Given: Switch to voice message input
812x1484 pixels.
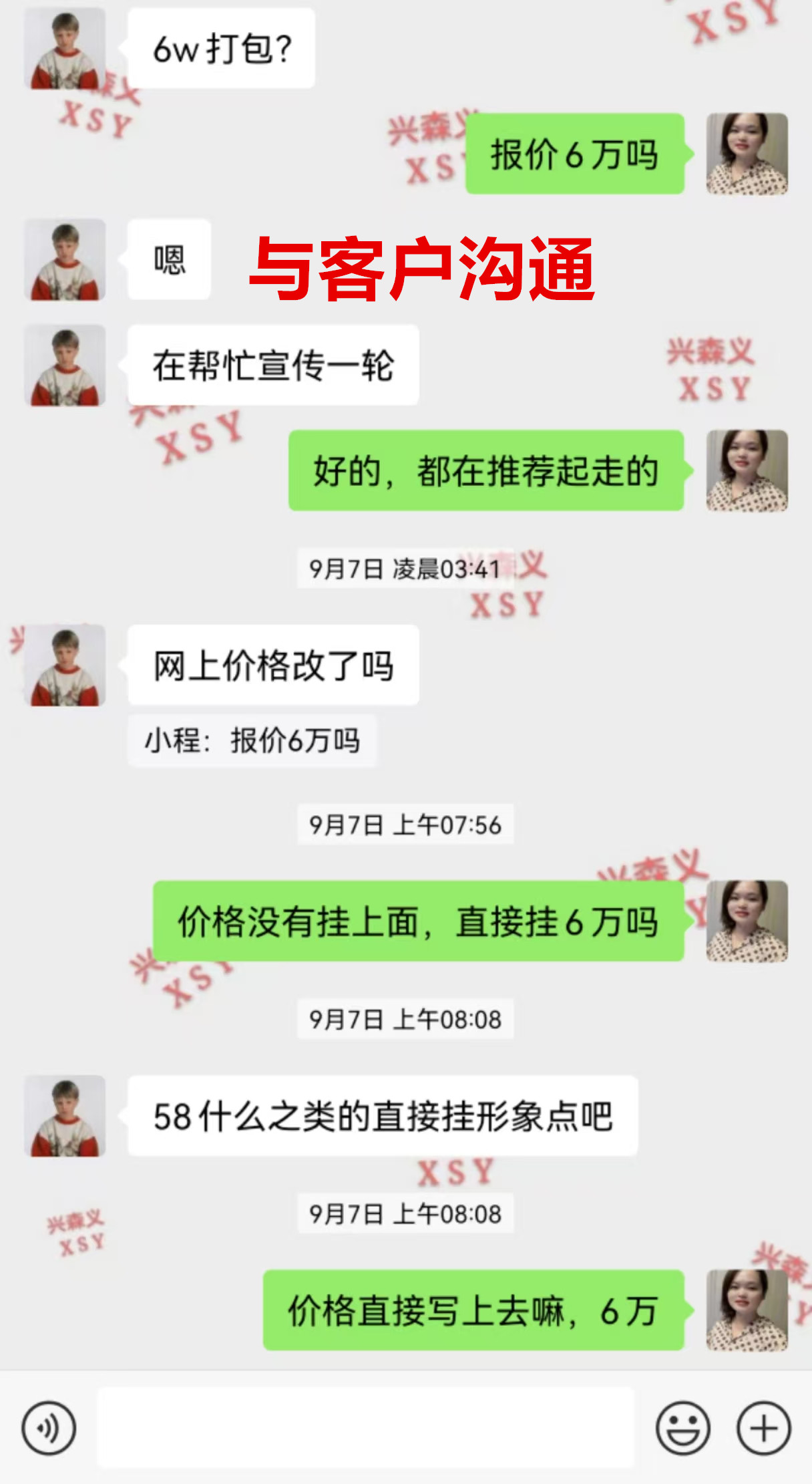Looking at the screenshot, I should pyautogui.click(x=49, y=1428).
